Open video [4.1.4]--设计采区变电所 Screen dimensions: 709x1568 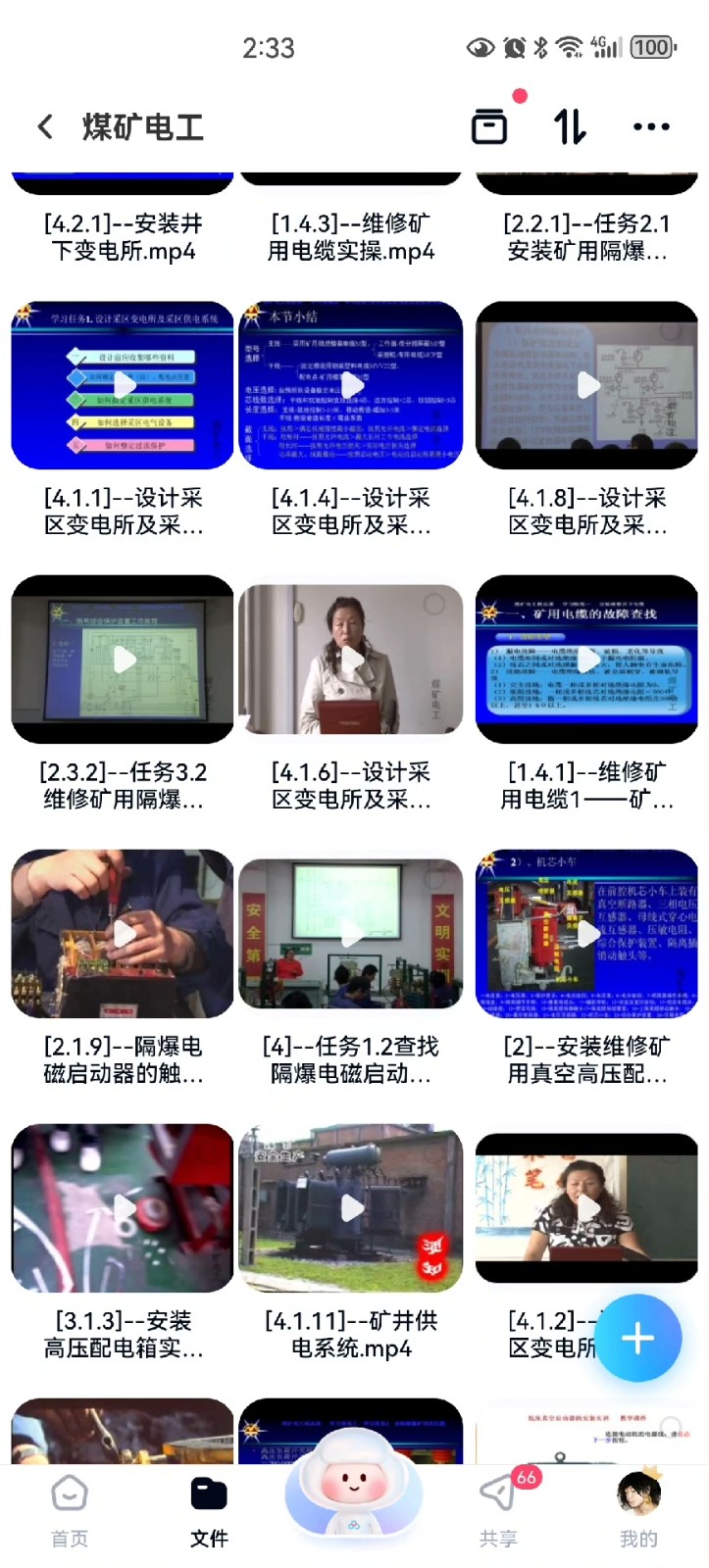[351, 385]
